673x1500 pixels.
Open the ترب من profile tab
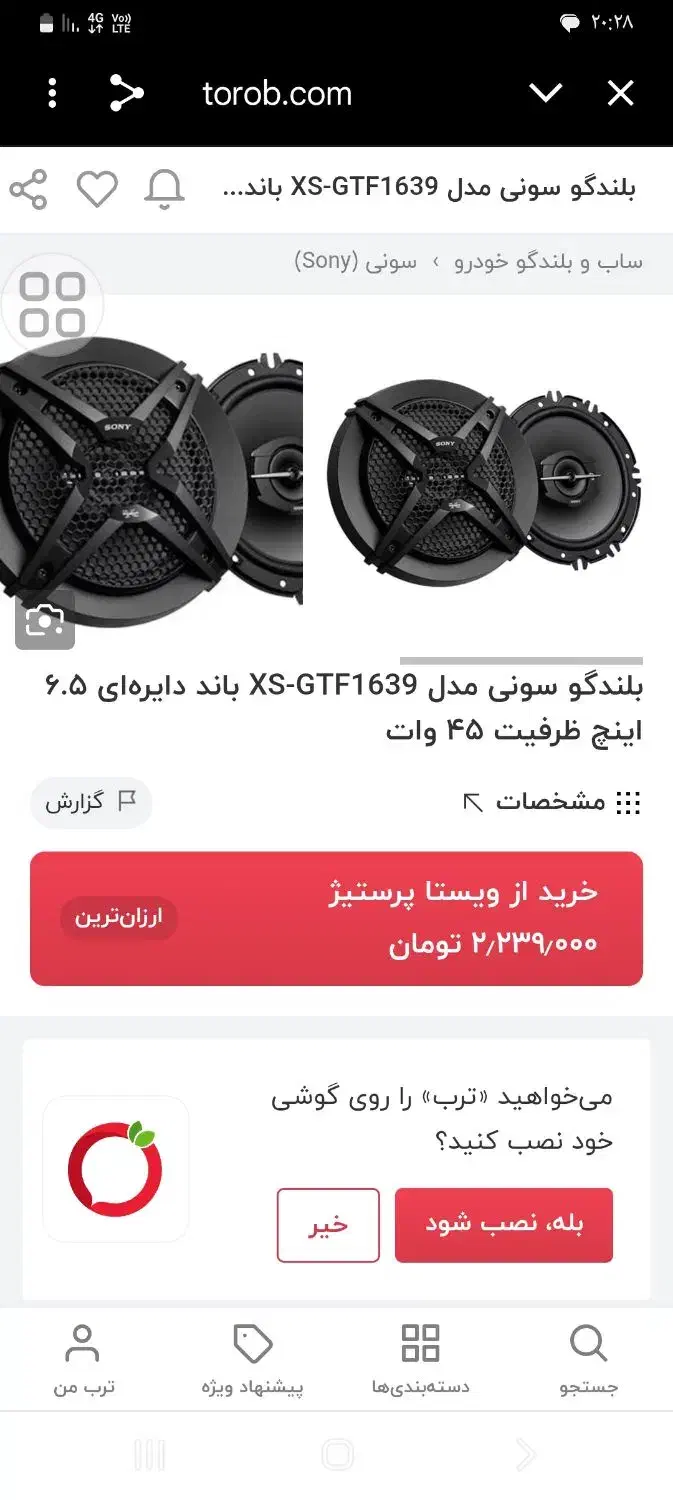click(83, 1360)
